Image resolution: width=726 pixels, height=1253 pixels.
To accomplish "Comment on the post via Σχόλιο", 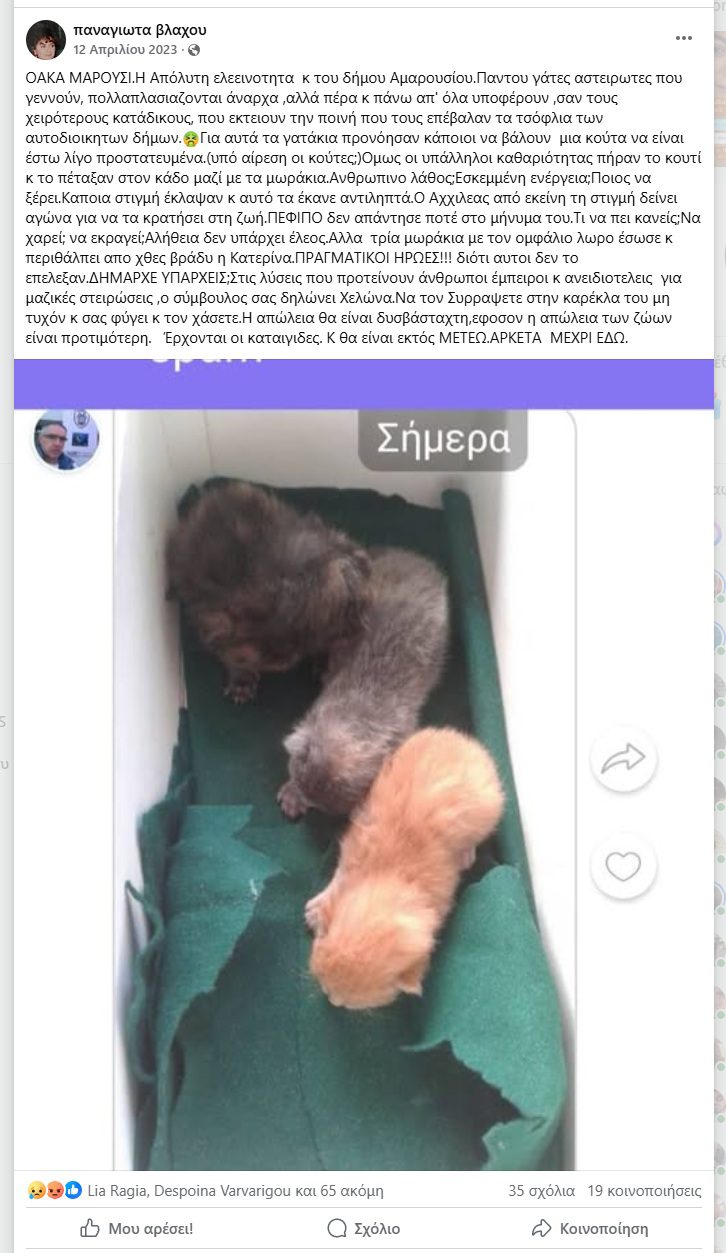I will click(x=364, y=1228).
